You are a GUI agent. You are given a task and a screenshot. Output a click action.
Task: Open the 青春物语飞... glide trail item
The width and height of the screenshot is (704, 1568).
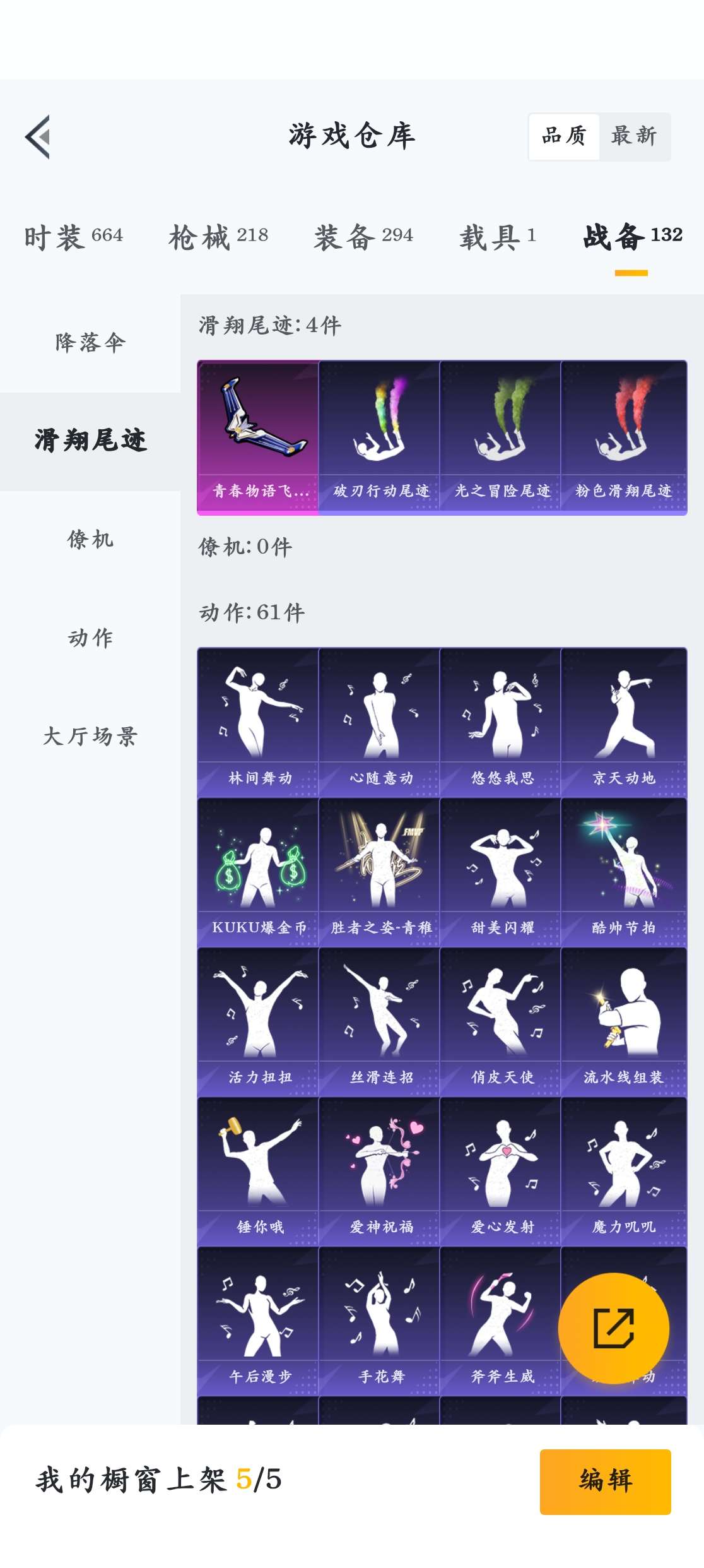click(x=258, y=437)
